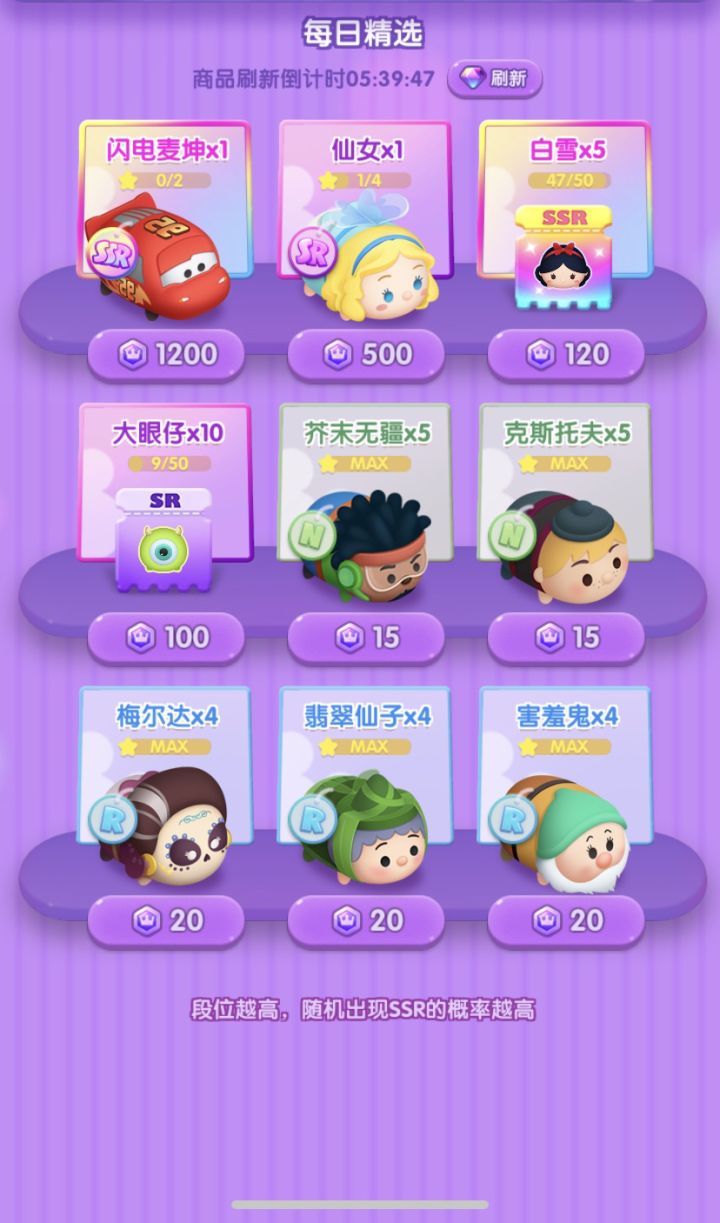Screen dimensions: 720x1223
Task: Buy 大眼仔x10 with the 100 button
Action: coord(166,637)
